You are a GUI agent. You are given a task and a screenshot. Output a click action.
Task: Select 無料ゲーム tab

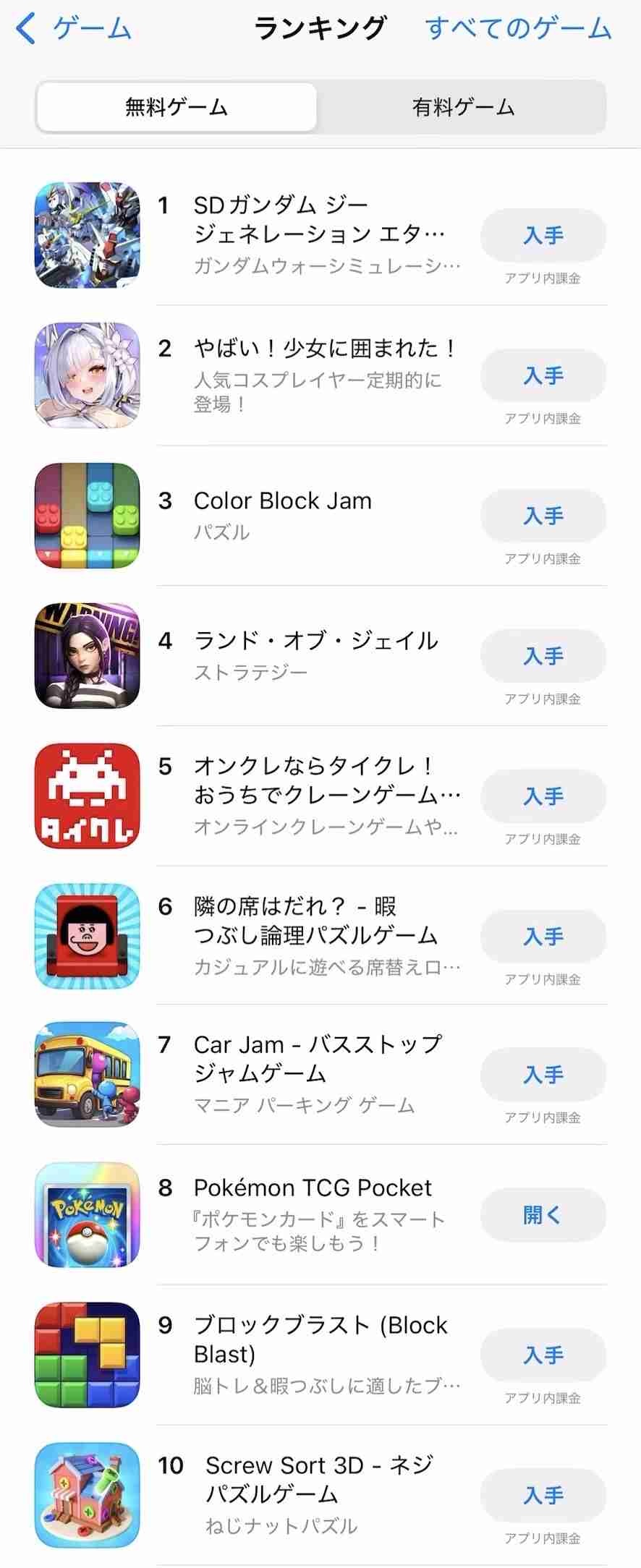coord(177,108)
